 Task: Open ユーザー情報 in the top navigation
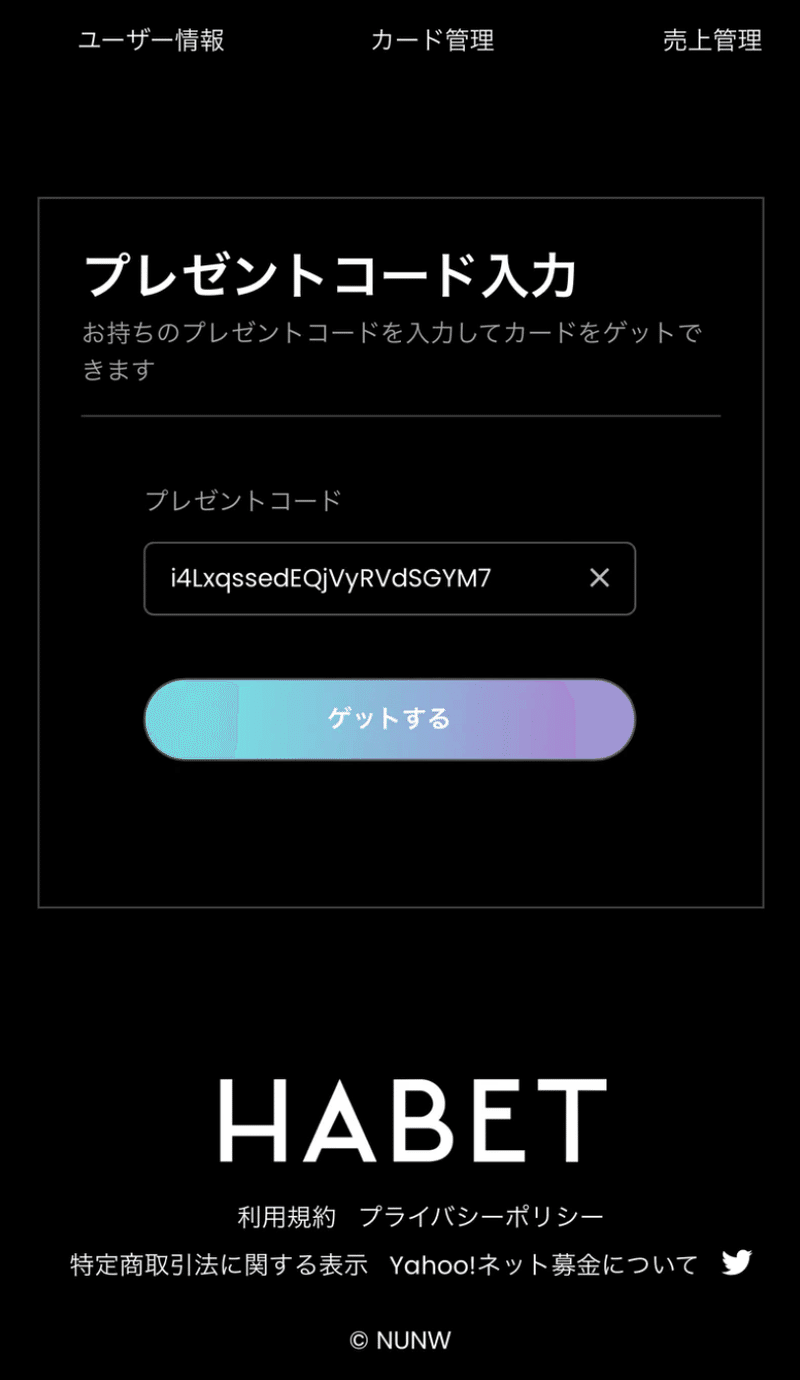pyautogui.click(x=151, y=40)
